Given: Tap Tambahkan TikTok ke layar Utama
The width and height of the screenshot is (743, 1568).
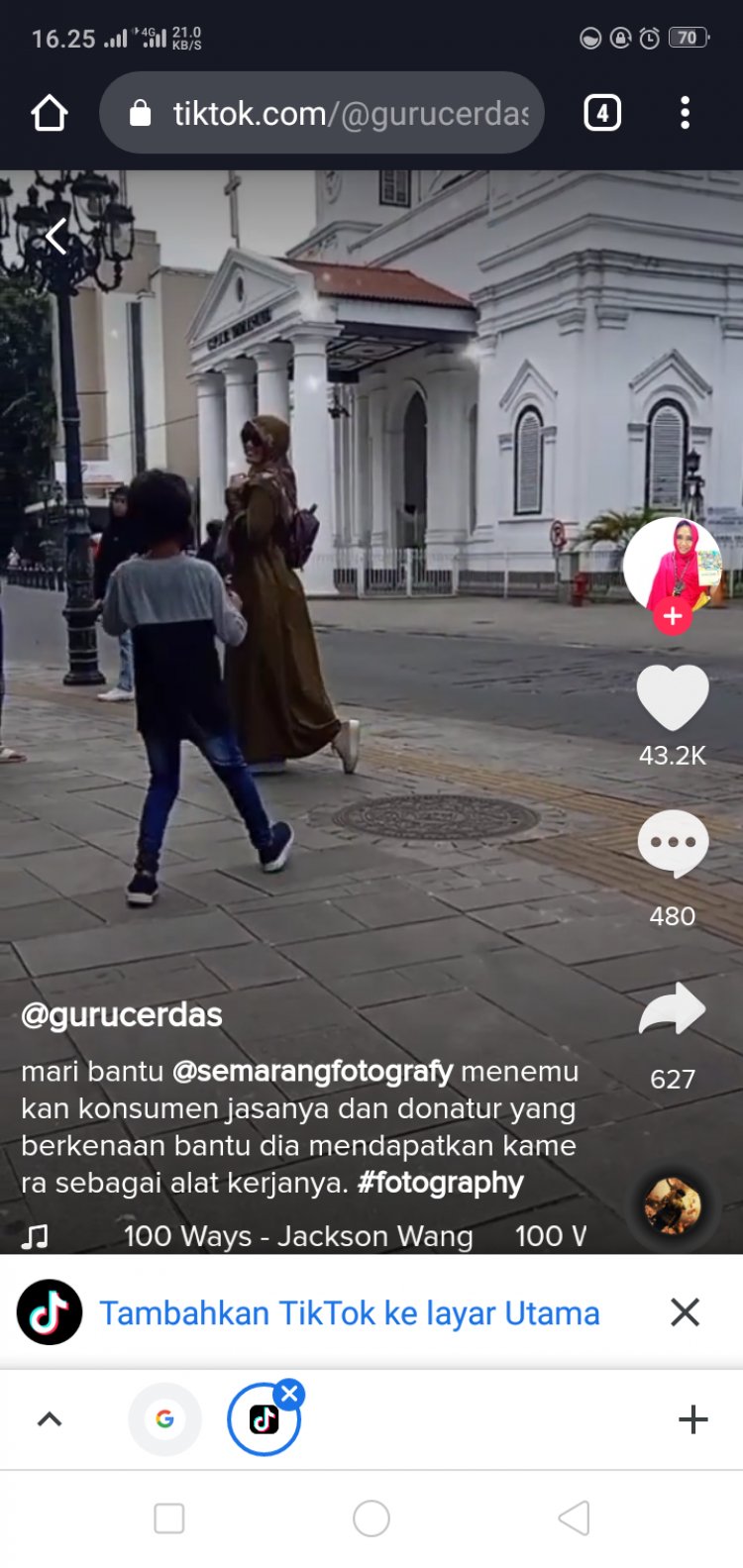Looking at the screenshot, I should click(349, 1313).
